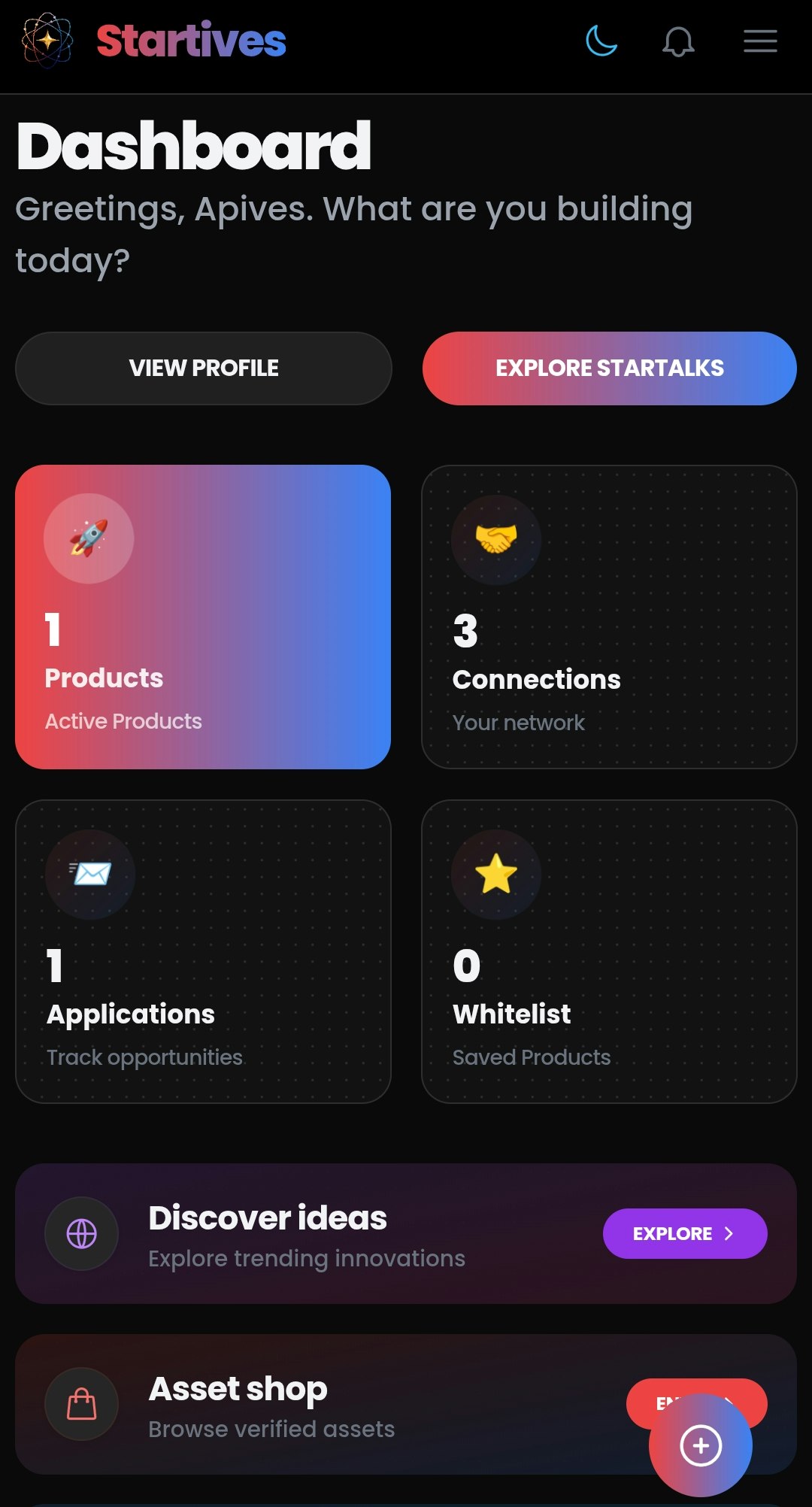The width and height of the screenshot is (812, 1507).
Task: Tap the View Profile button
Action: pyautogui.click(x=203, y=368)
